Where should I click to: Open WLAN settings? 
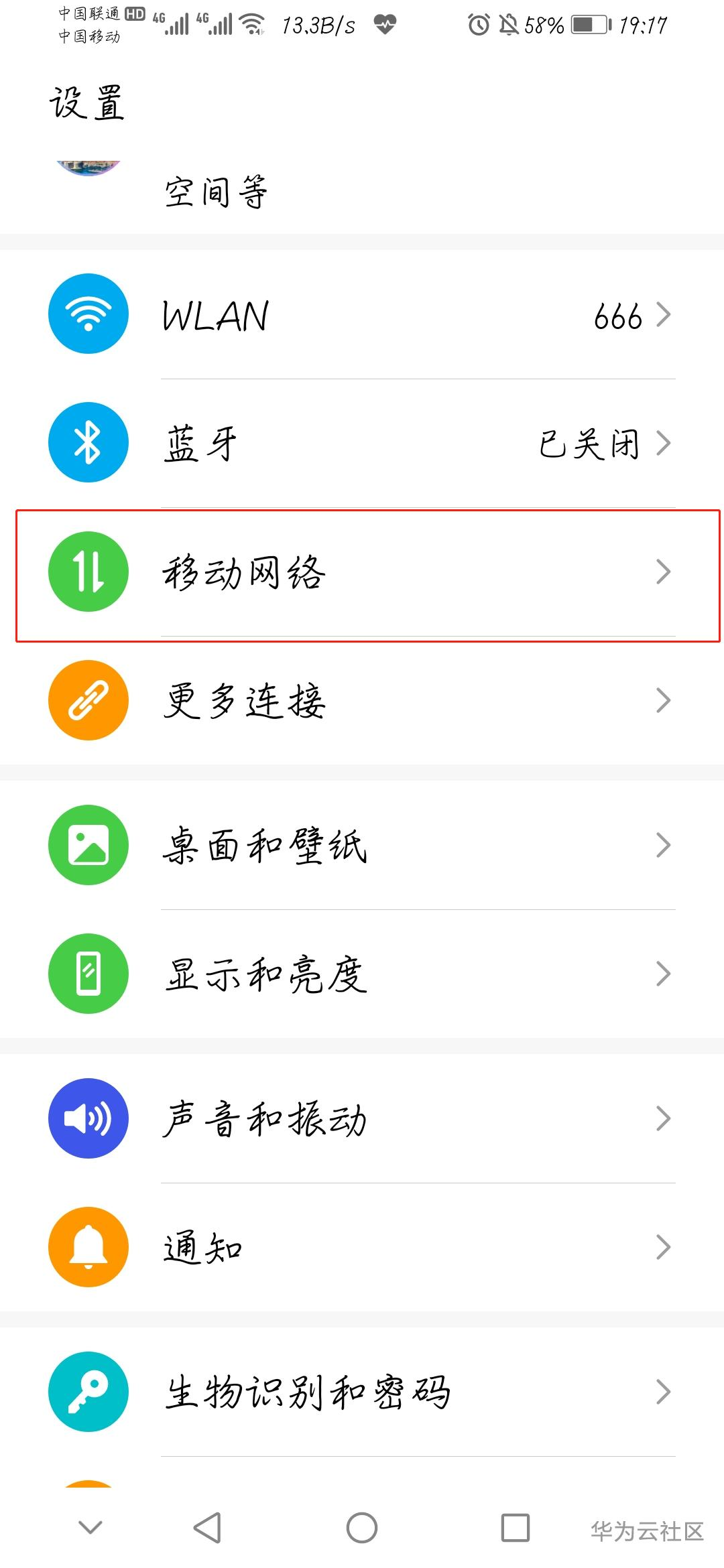pyautogui.click(x=362, y=315)
